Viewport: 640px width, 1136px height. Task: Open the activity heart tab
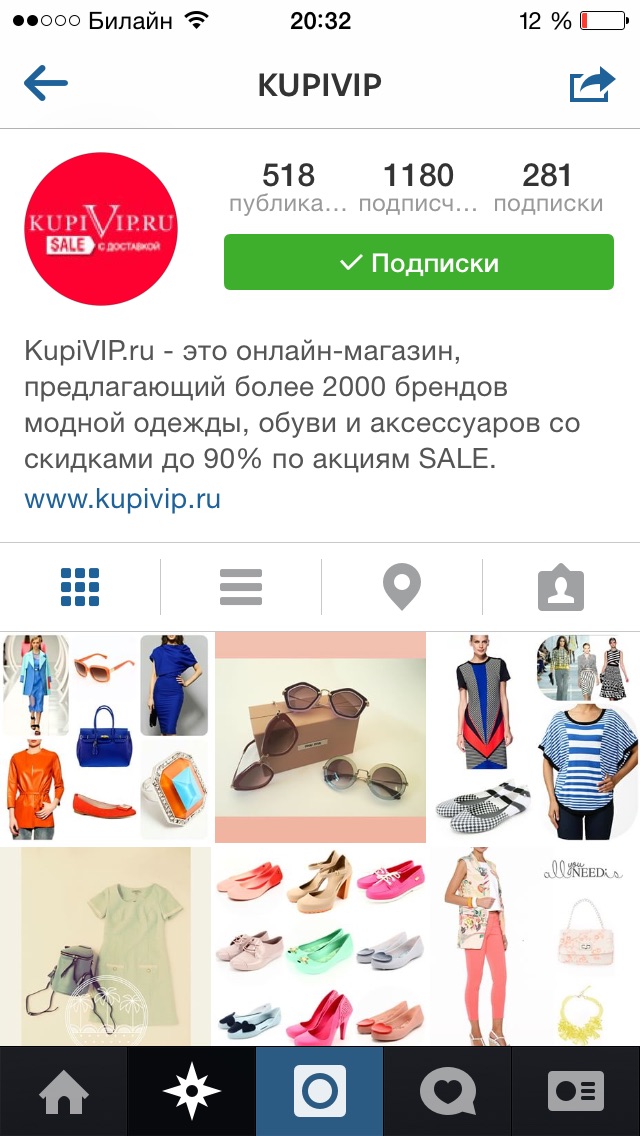point(448,1091)
